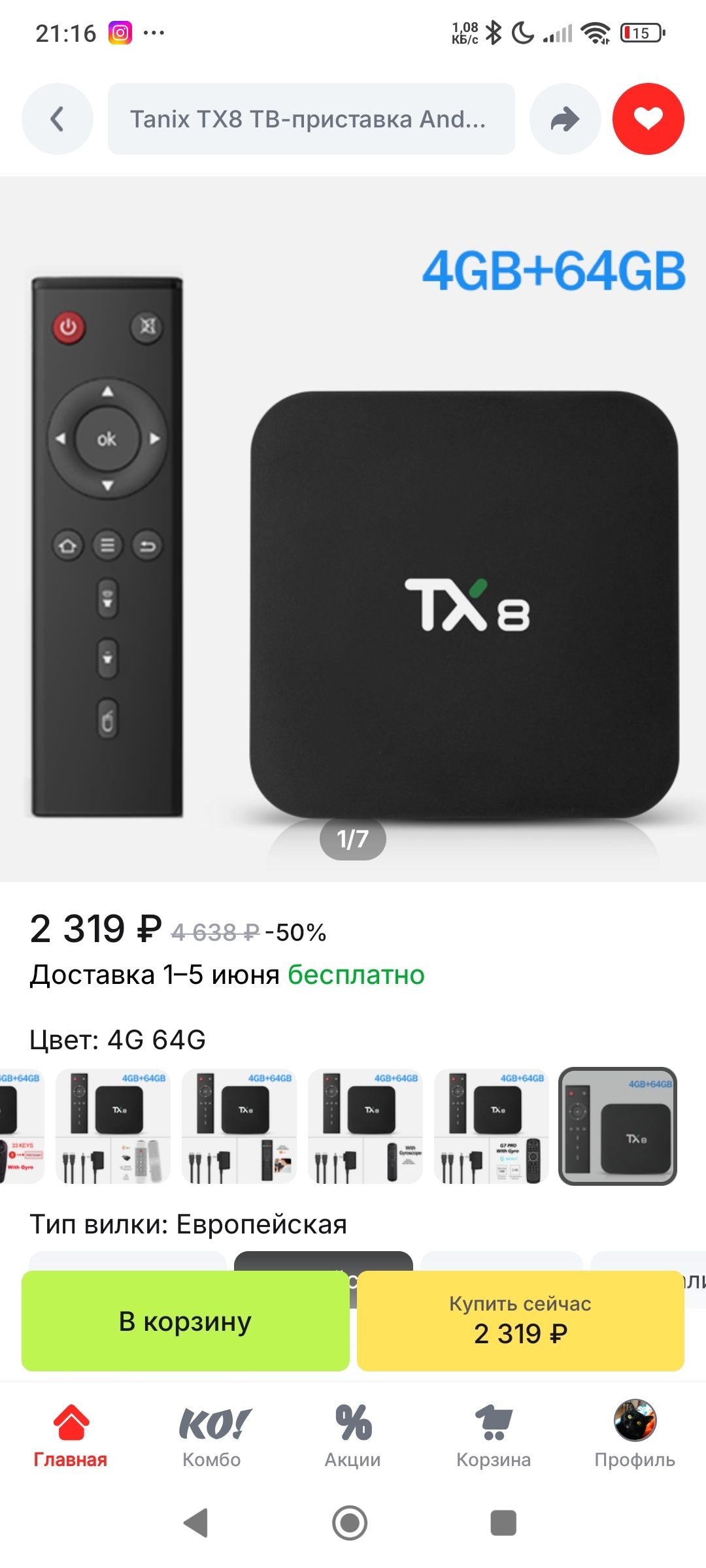This screenshot has width=706, height=1568.
Task: Share this Tanix TX8 product
Action: point(565,119)
